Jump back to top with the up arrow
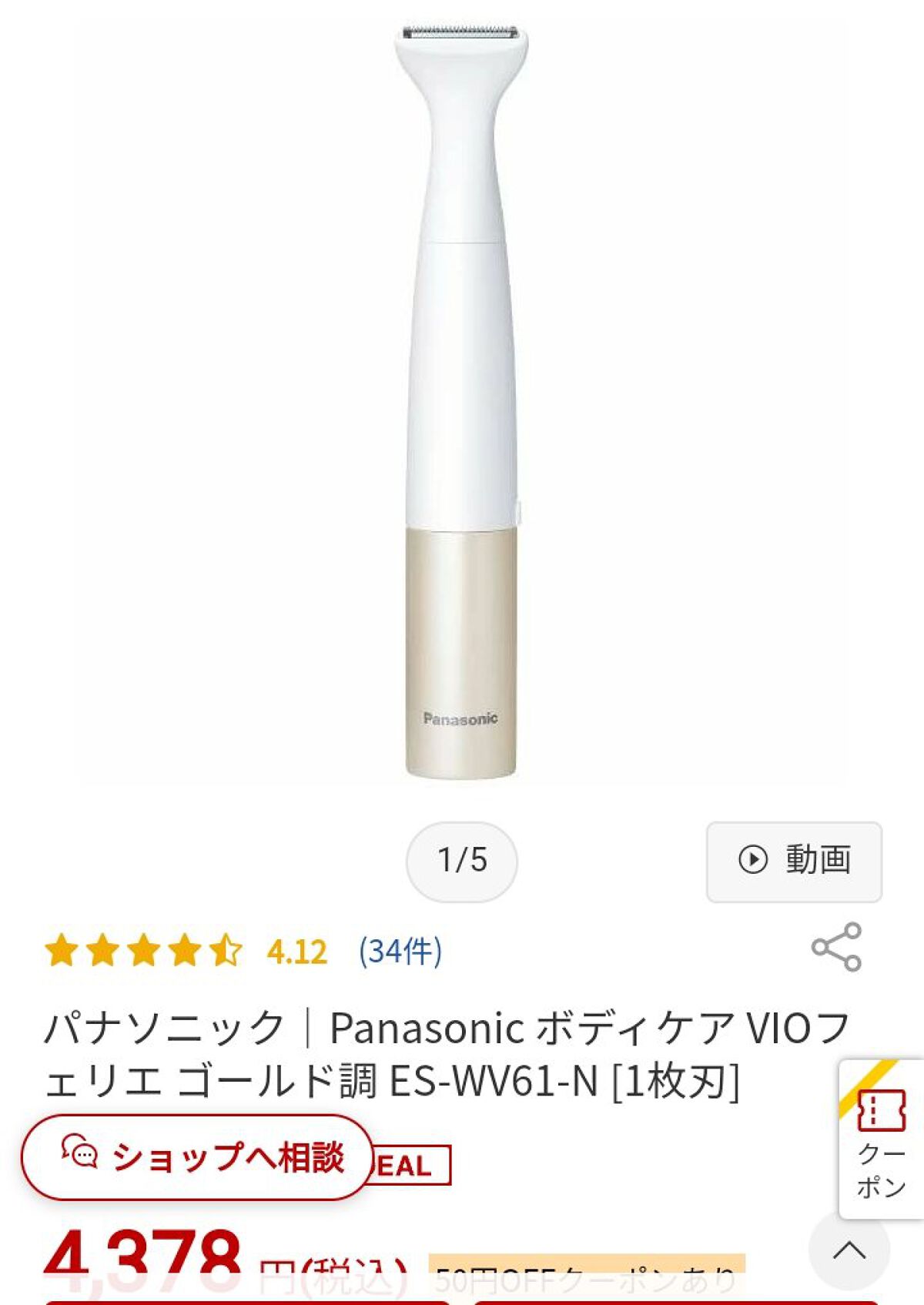924x1305 pixels. click(x=849, y=1250)
